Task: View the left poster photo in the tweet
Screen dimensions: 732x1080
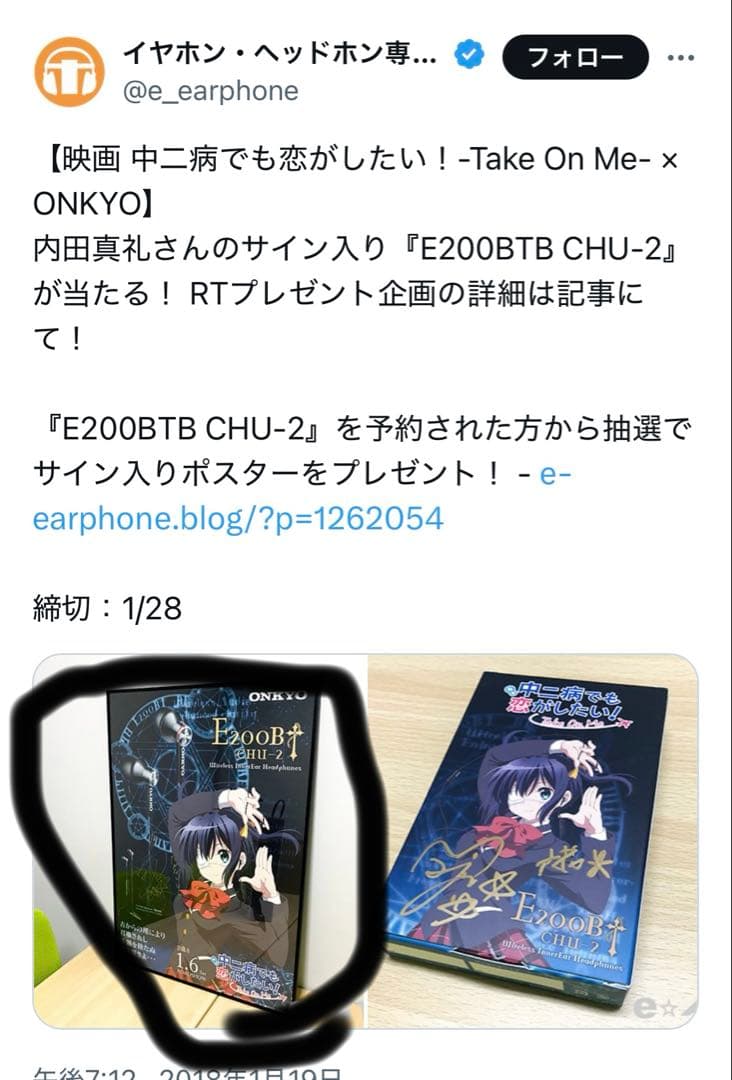Action: 200,840
